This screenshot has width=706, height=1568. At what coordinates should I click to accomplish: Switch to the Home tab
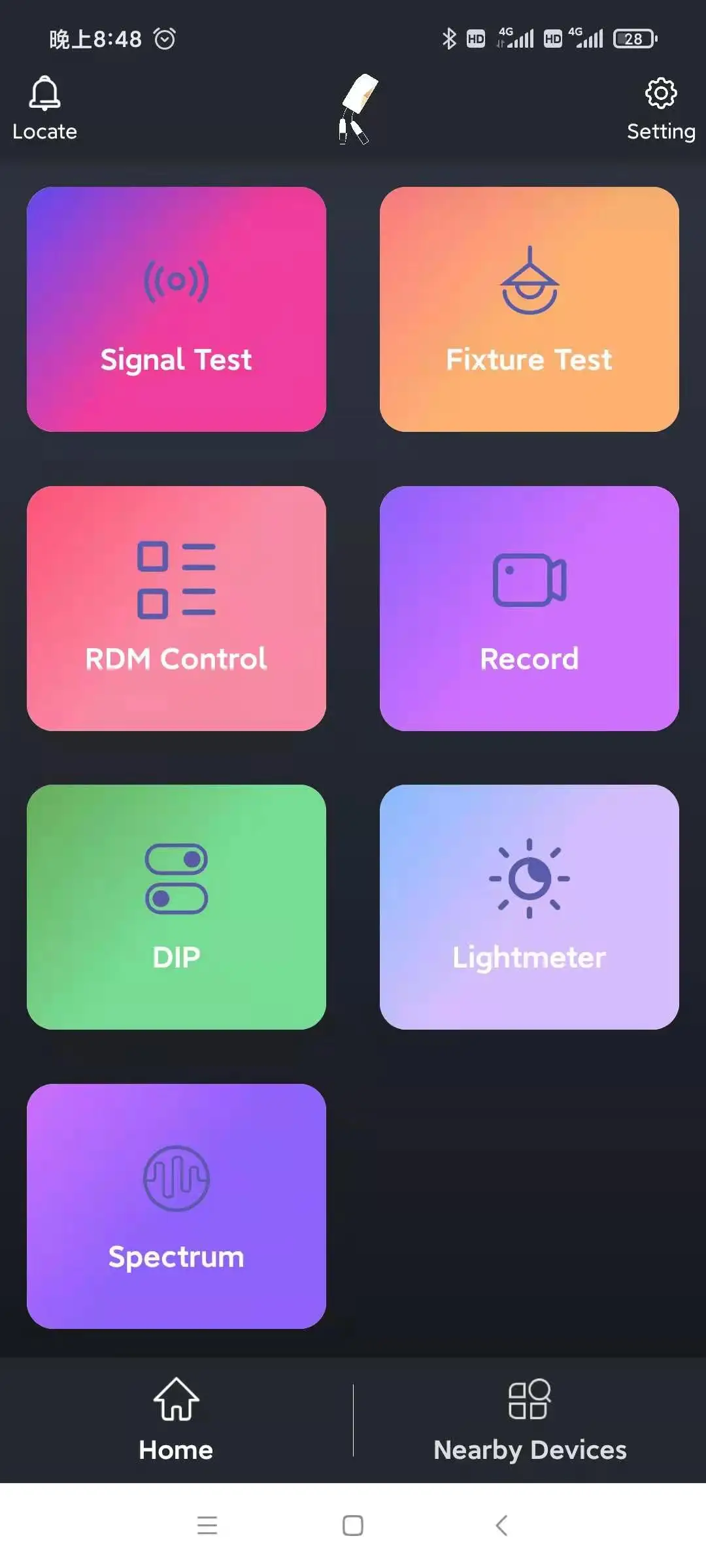176,1420
